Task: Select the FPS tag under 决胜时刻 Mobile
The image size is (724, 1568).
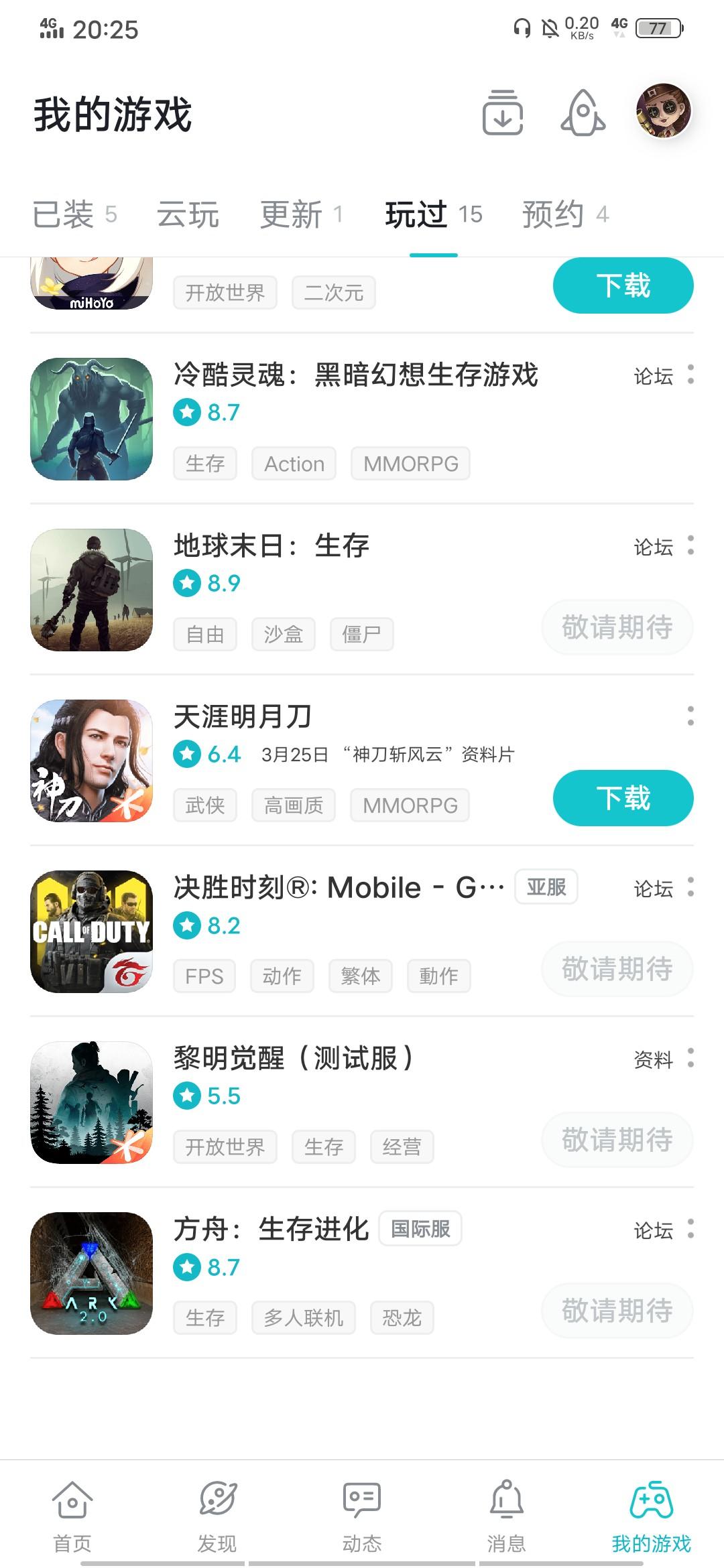Action: tap(204, 976)
